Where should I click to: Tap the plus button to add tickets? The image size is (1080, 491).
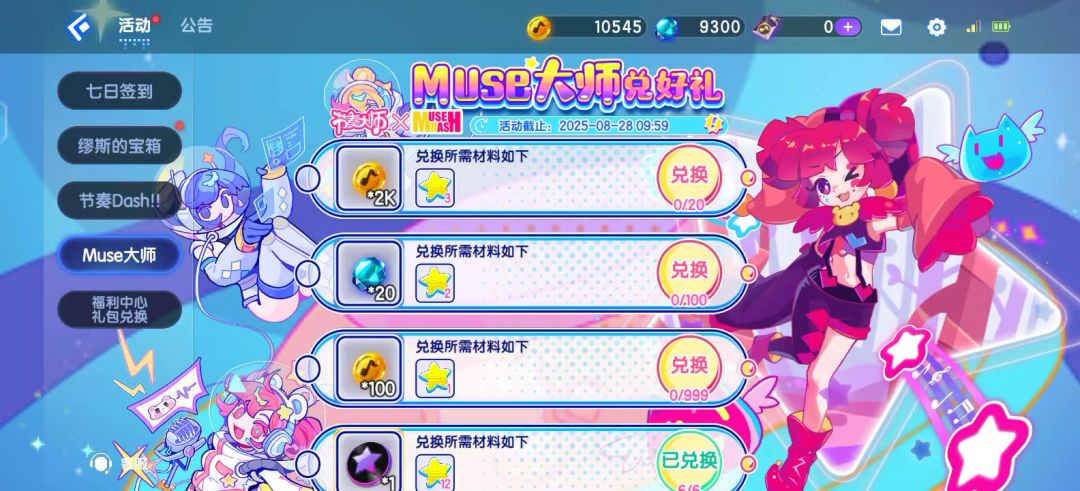click(847, 27)
